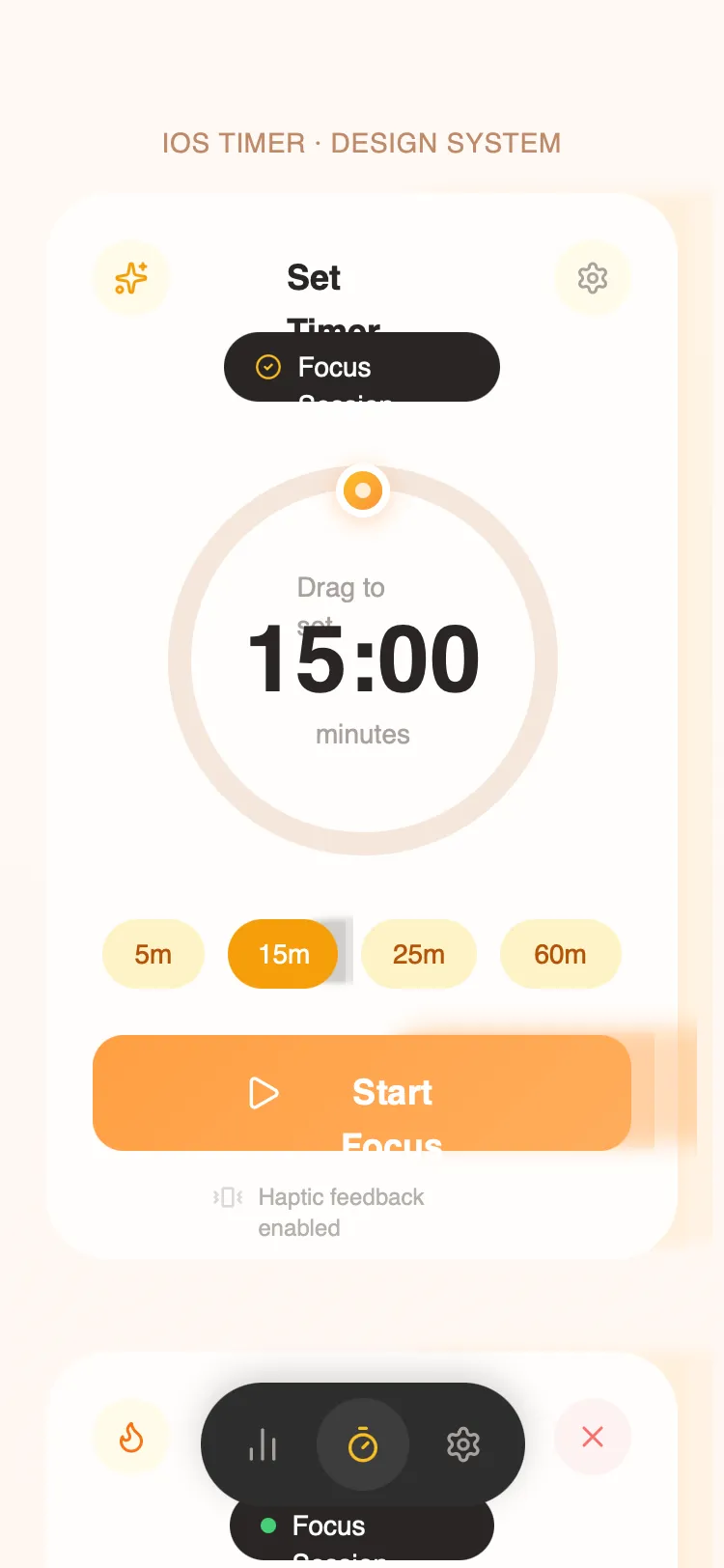Image resolution: width=724 pixels, height=1568 pixels.
Task: Open settings via the gear icon top right
Action: coord(593,278)
